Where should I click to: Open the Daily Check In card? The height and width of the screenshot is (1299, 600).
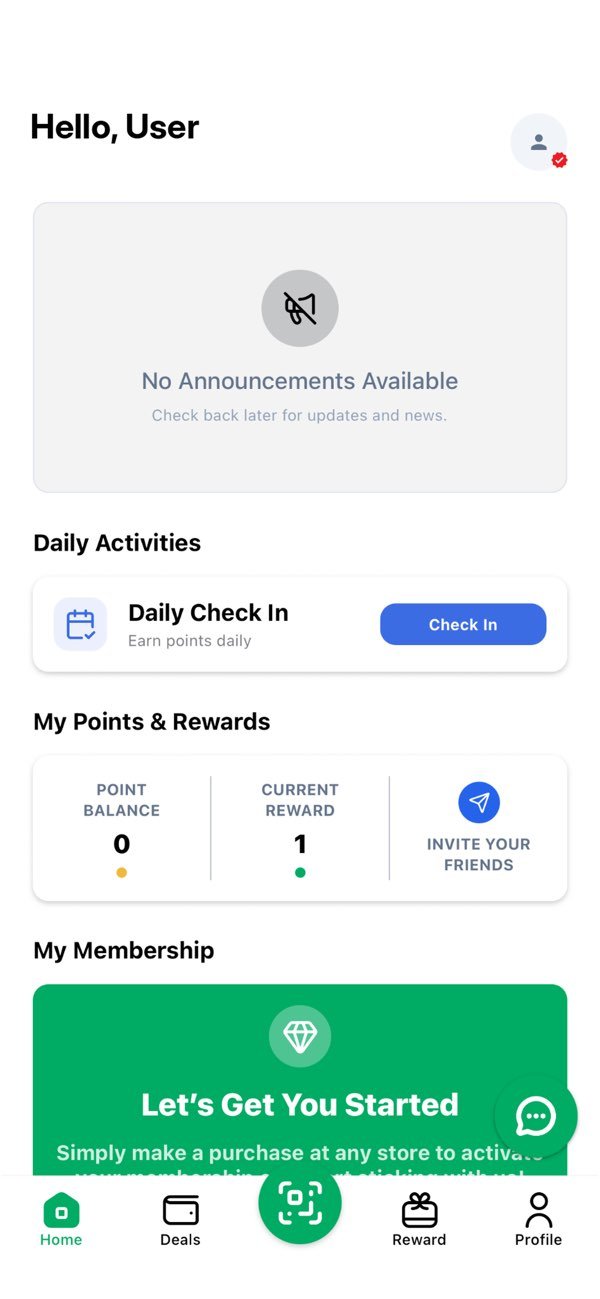300,624
